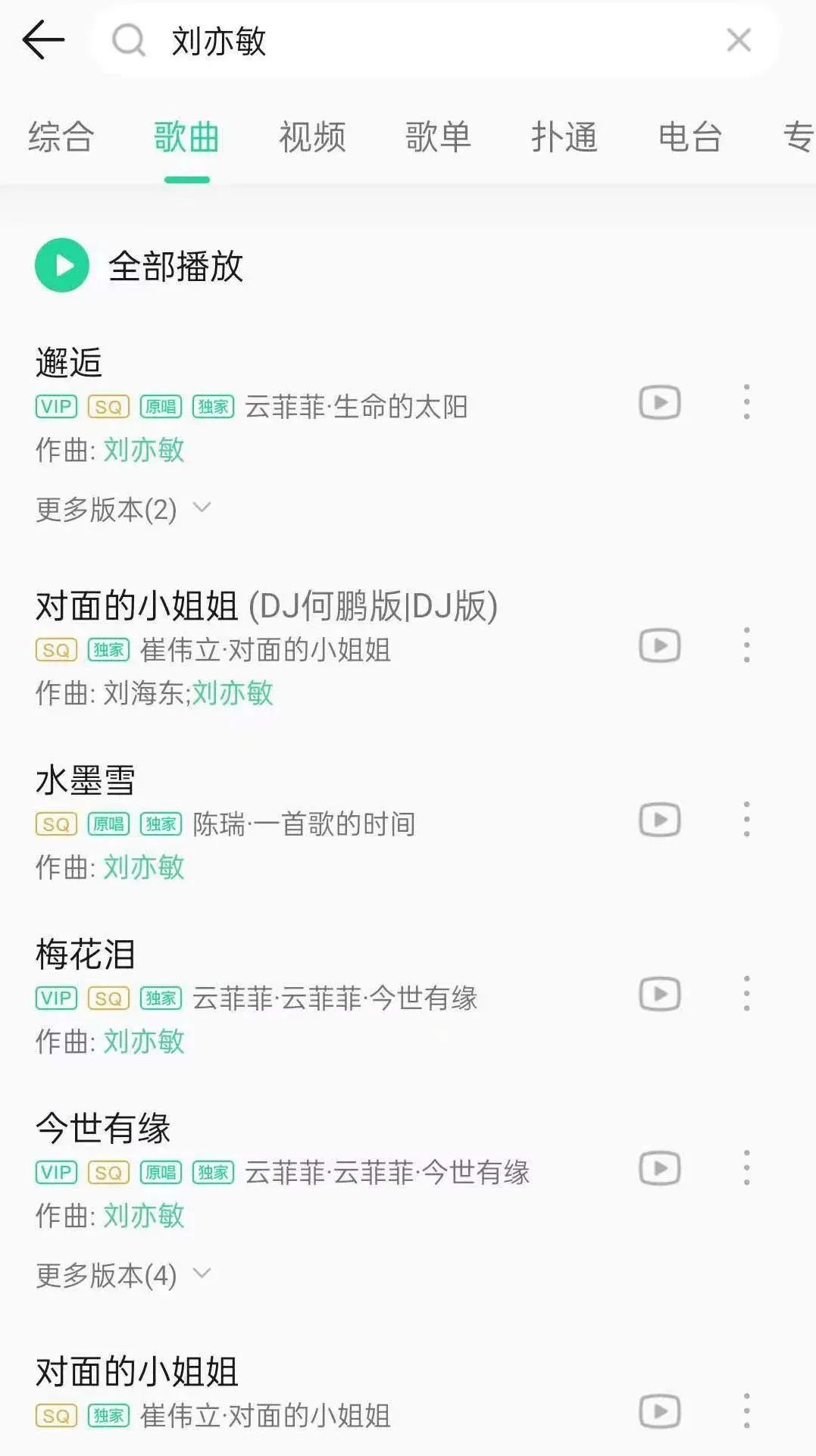Switch to the 电台 tab
The image size is (816, 1456).
(x=689, y=138)
